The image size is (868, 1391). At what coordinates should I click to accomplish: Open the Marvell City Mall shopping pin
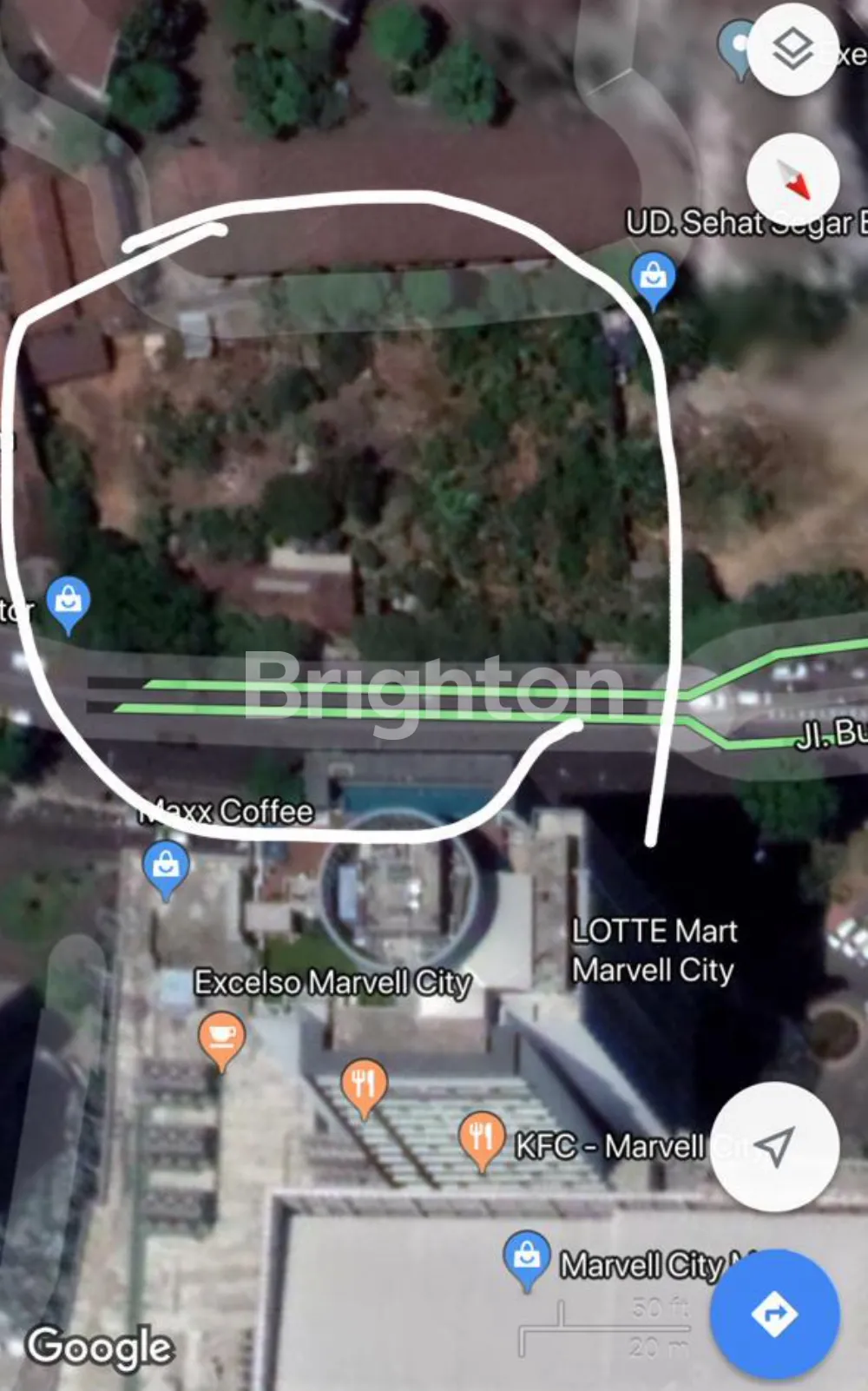(x=527, y=1258)
